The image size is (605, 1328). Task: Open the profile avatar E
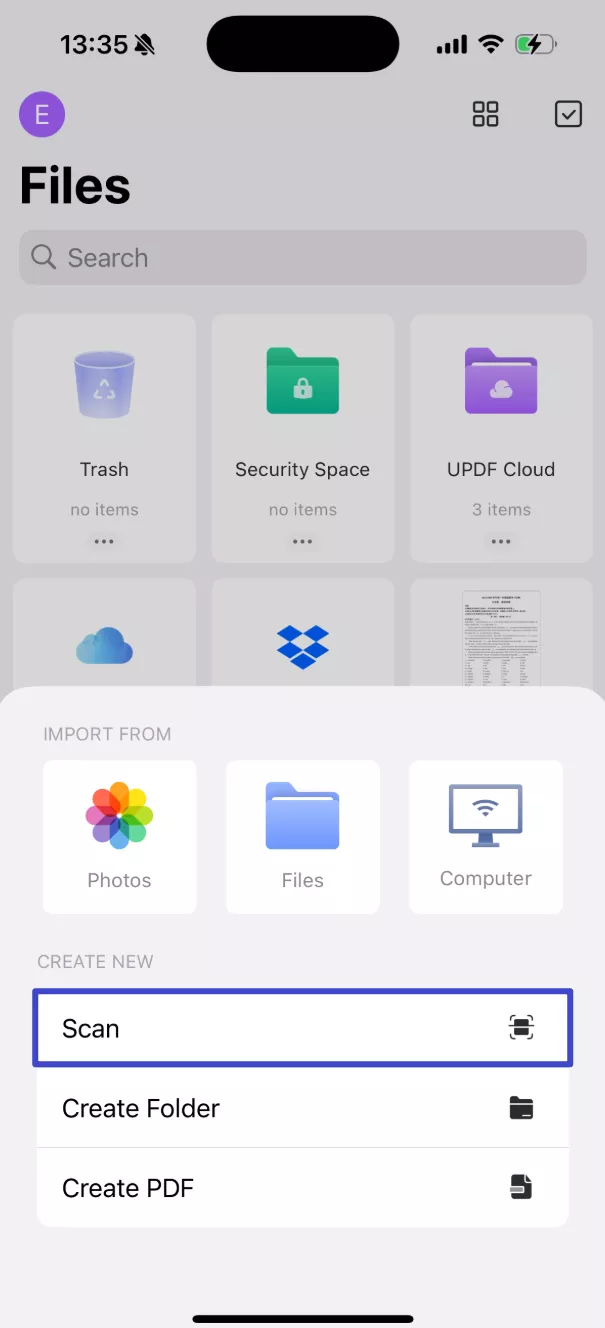tap(42, 115)
